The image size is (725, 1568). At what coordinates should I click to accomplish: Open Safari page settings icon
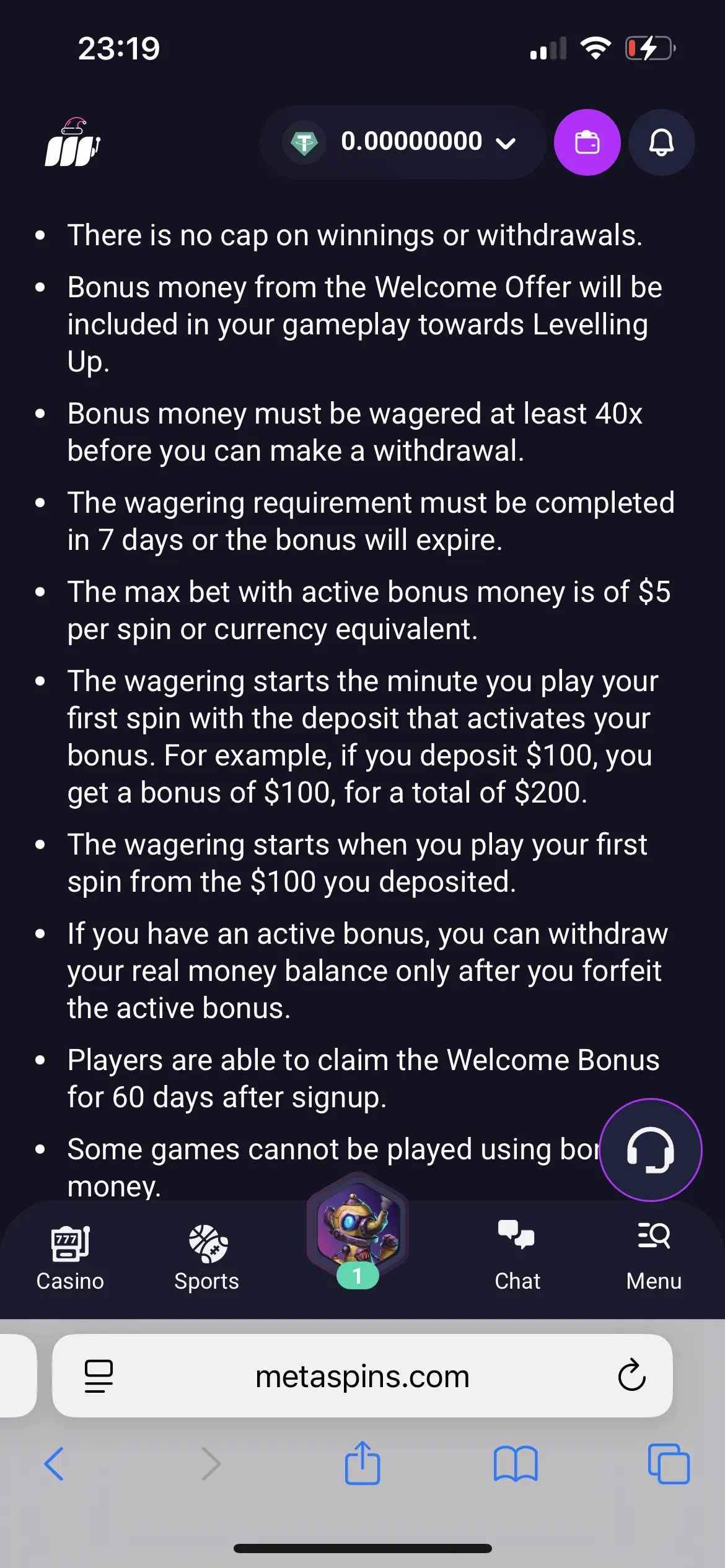click(99, 1376)
